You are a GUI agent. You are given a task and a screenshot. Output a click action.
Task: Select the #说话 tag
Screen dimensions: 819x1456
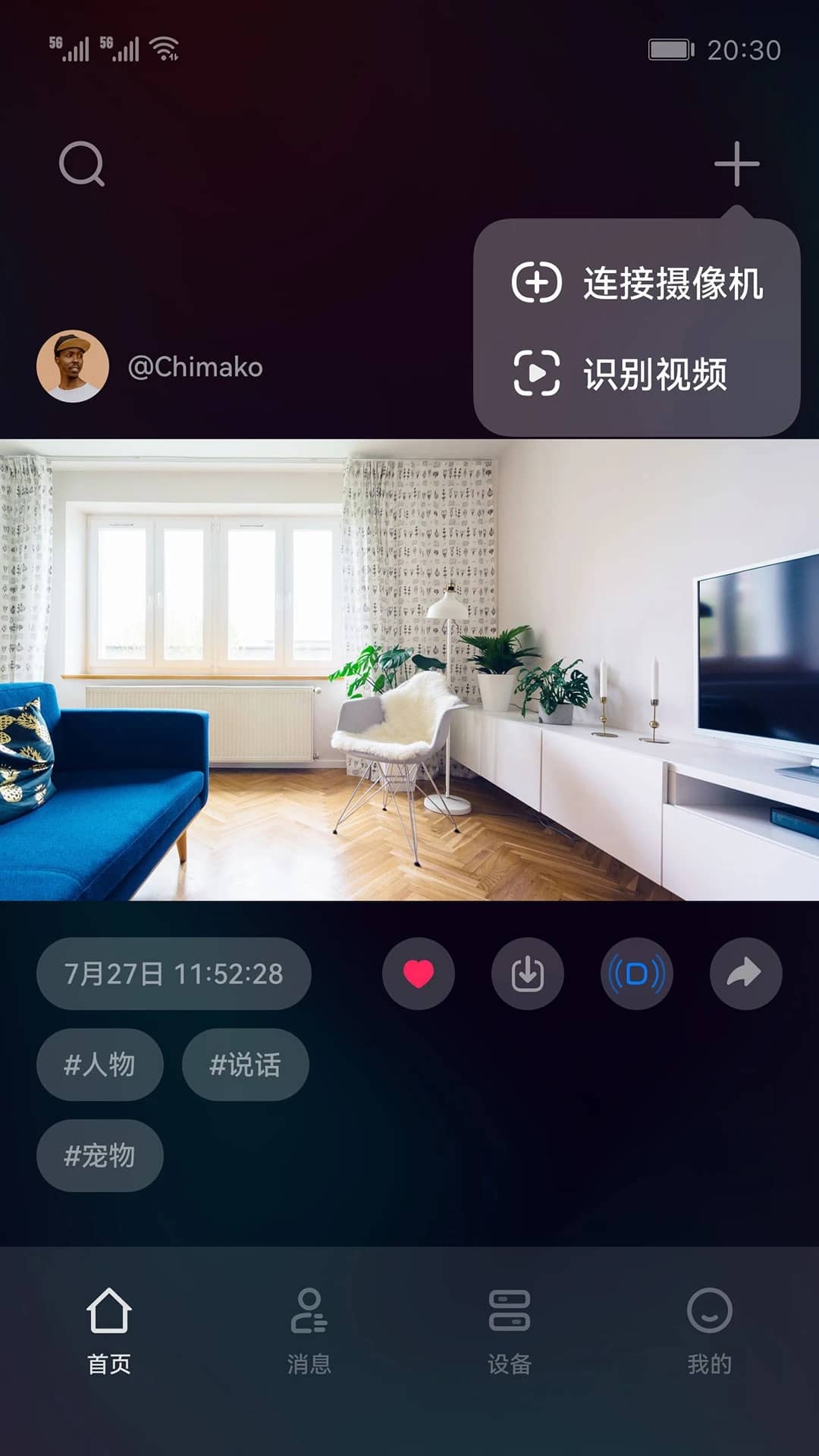pyautogui.click(x=245, y=1065)
